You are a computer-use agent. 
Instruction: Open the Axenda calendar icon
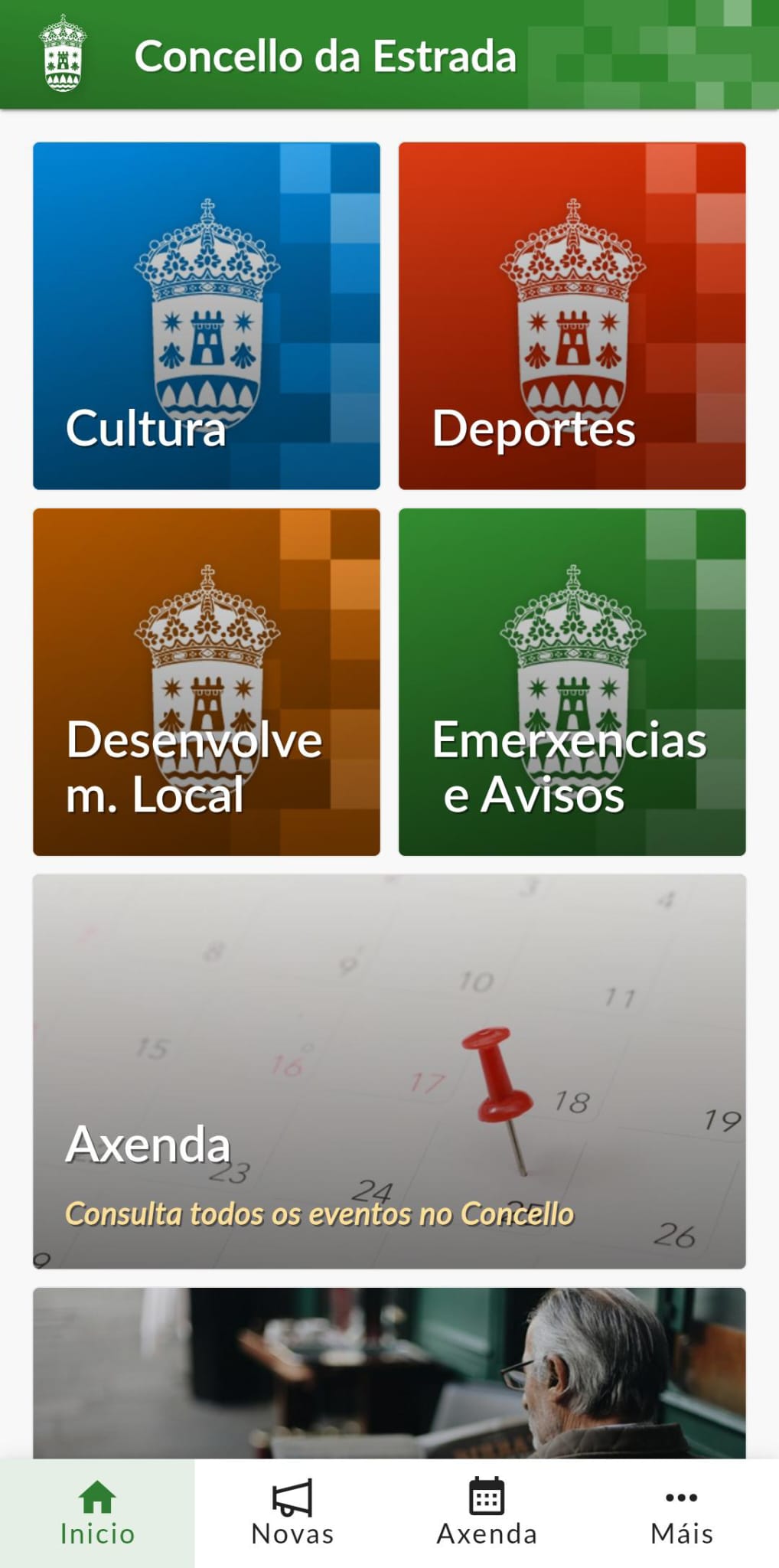coord(486,1494)
